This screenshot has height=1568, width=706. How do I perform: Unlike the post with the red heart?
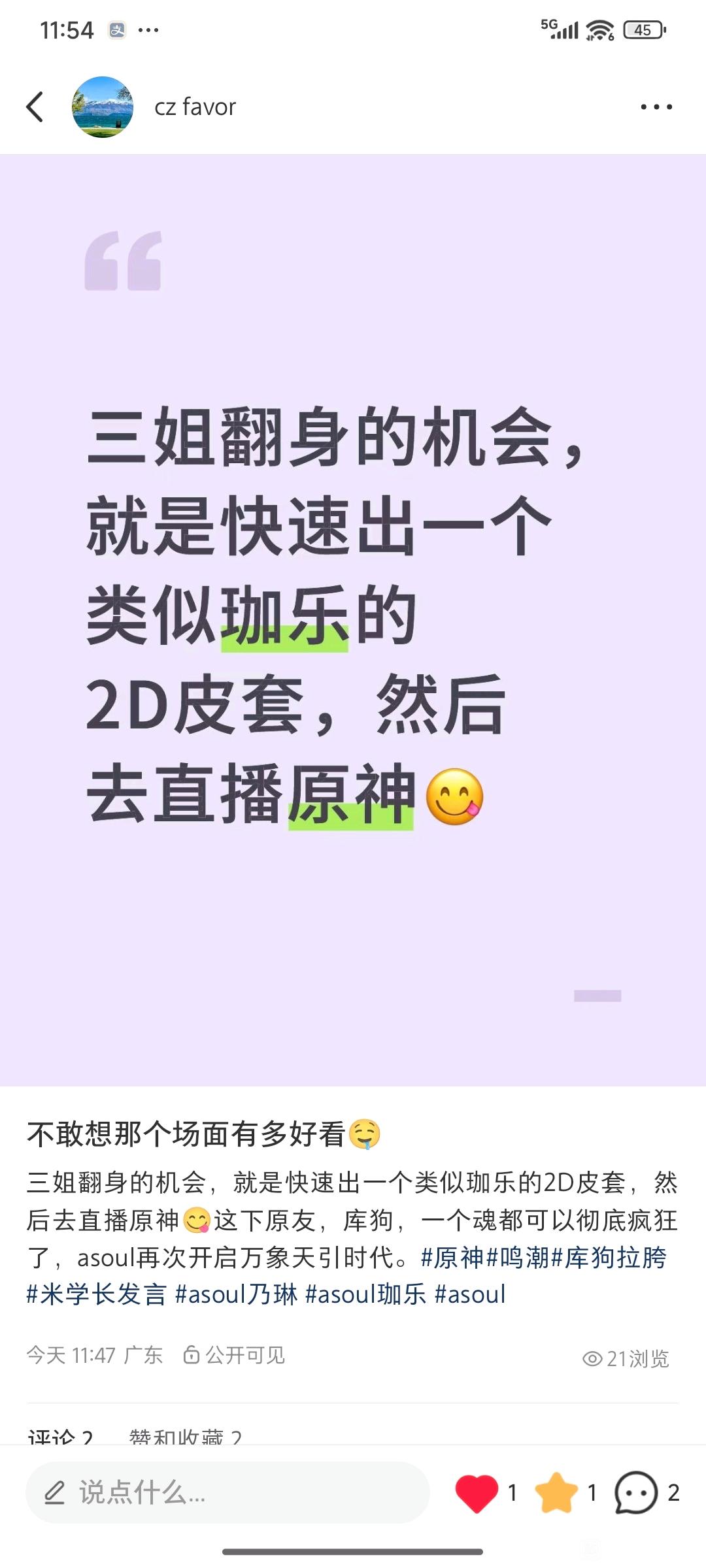(x=477, y=1493)
